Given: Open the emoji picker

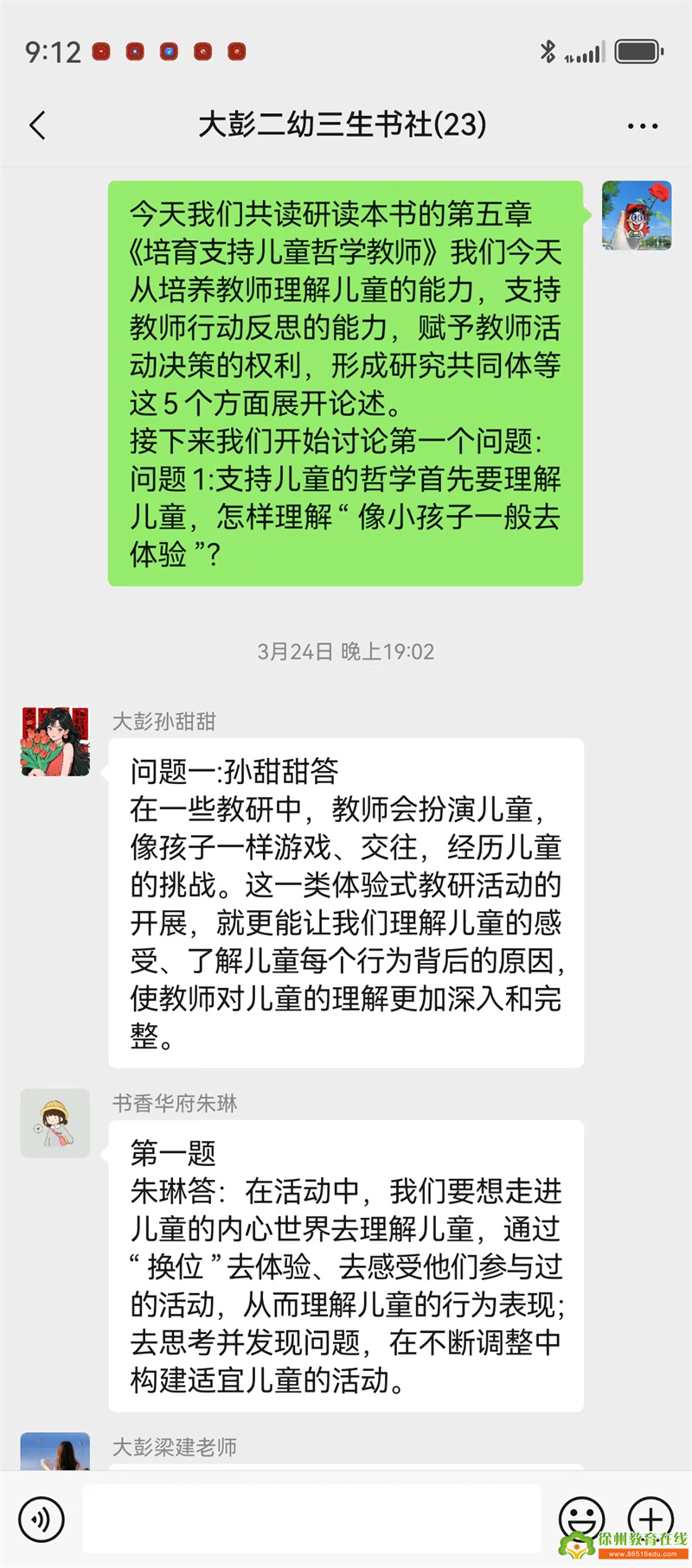Looking at the screenshot, I should coord(581,1519).
